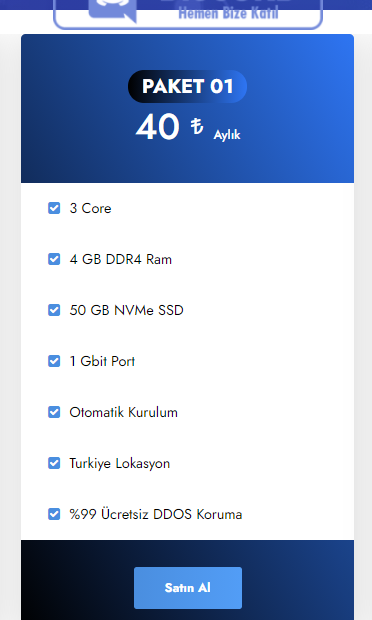372x620 pixels.
Task: Toggle the 3 Core checkbox
Action: [x=54, y=208]
